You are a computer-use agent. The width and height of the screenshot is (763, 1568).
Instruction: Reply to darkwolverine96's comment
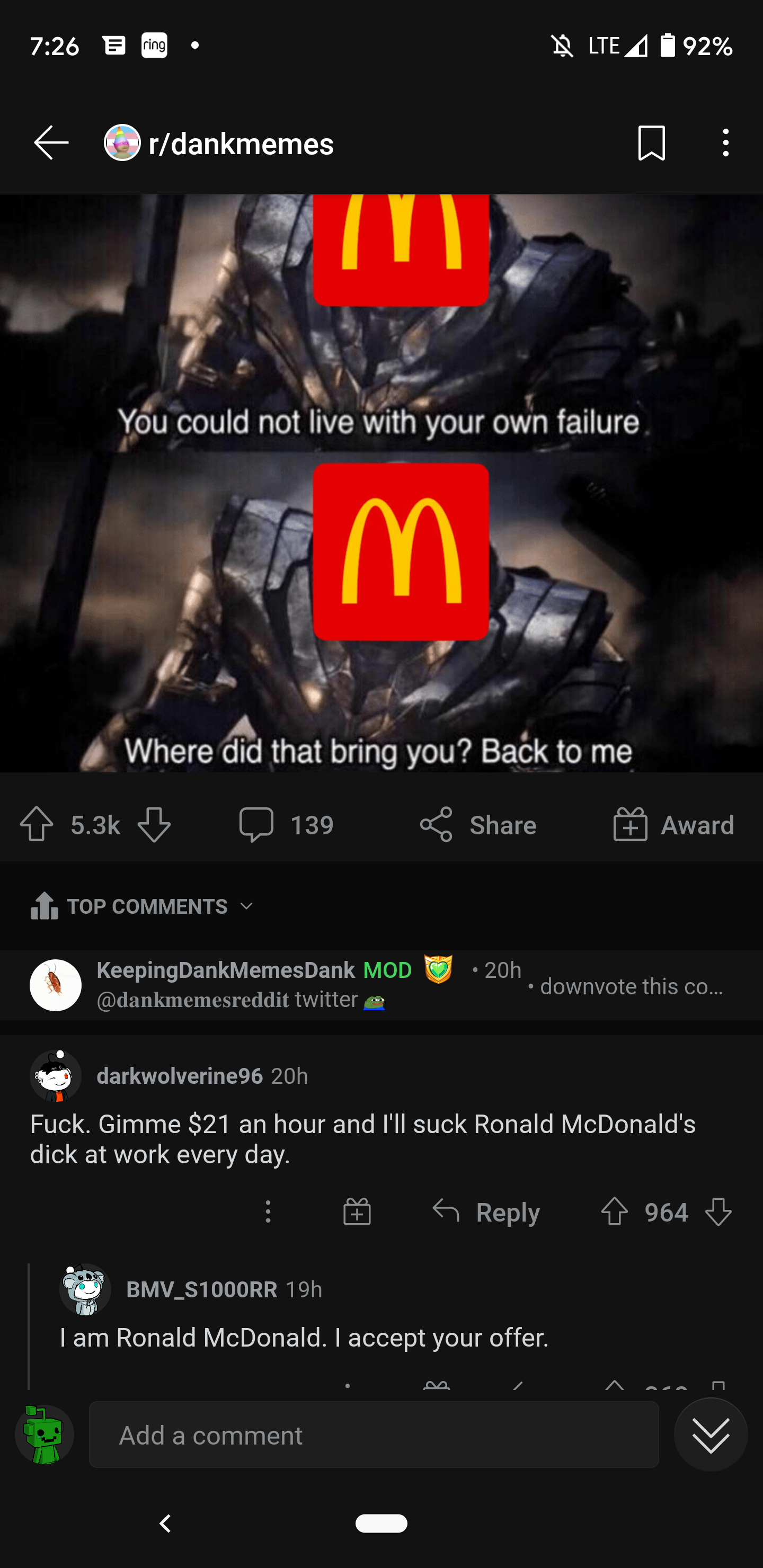(x=486, y=1212)
